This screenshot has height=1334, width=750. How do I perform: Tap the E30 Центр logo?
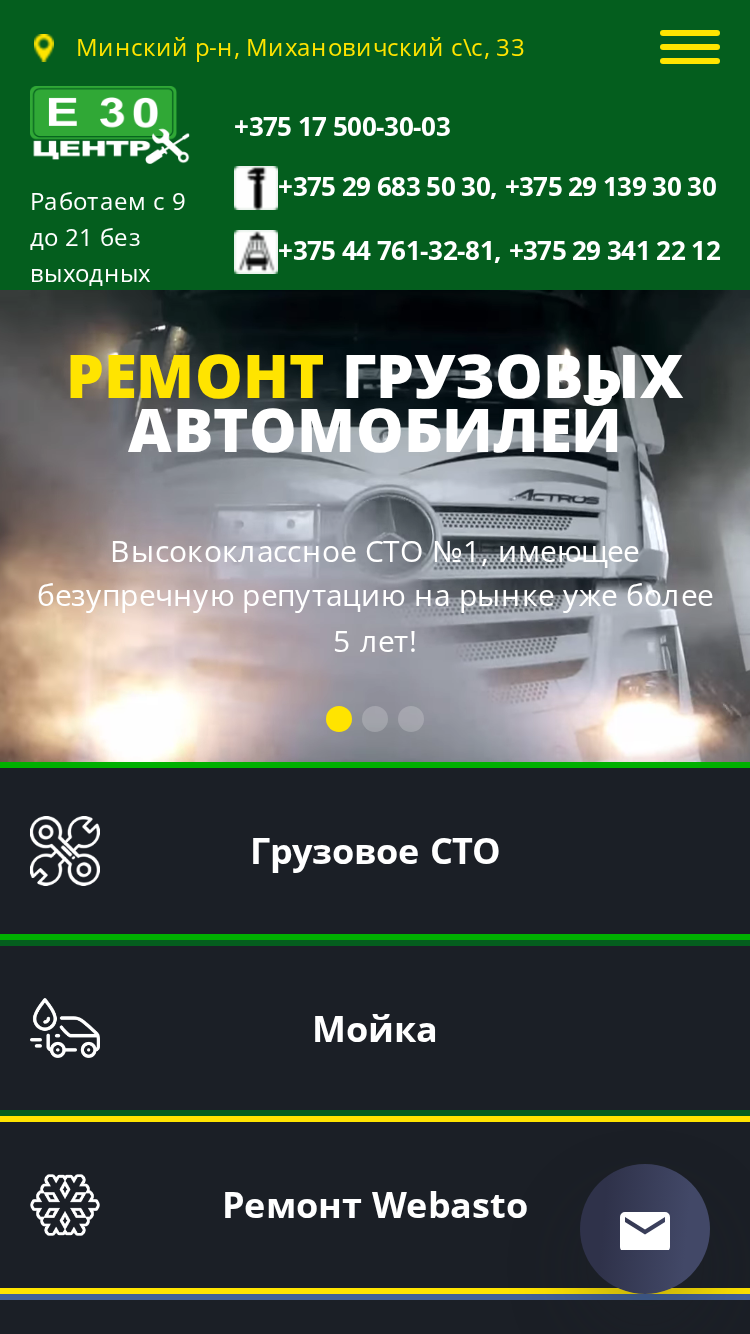point(110,125)
